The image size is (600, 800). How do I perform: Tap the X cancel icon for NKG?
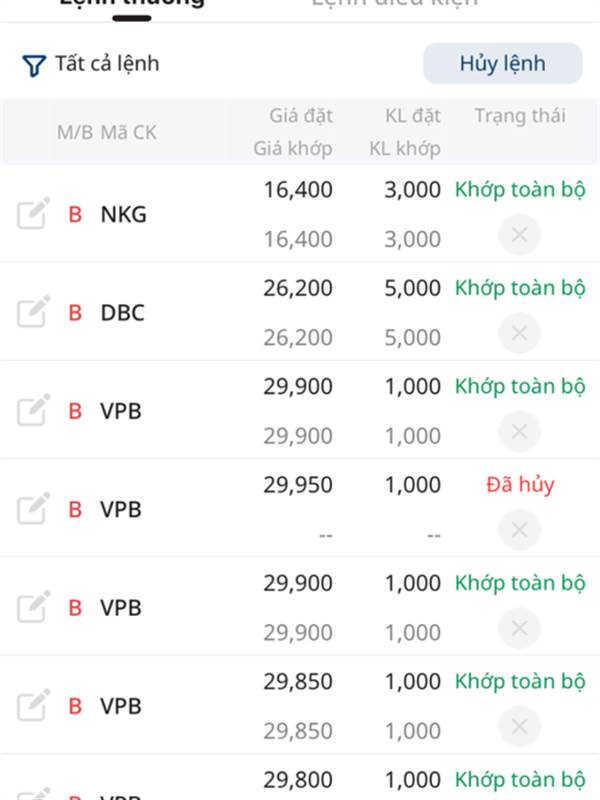tap(519, 236)
